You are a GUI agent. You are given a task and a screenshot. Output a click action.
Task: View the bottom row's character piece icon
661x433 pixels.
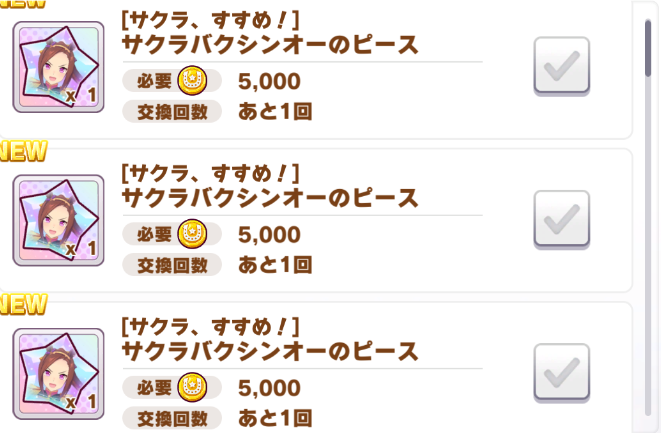(56, 372)
